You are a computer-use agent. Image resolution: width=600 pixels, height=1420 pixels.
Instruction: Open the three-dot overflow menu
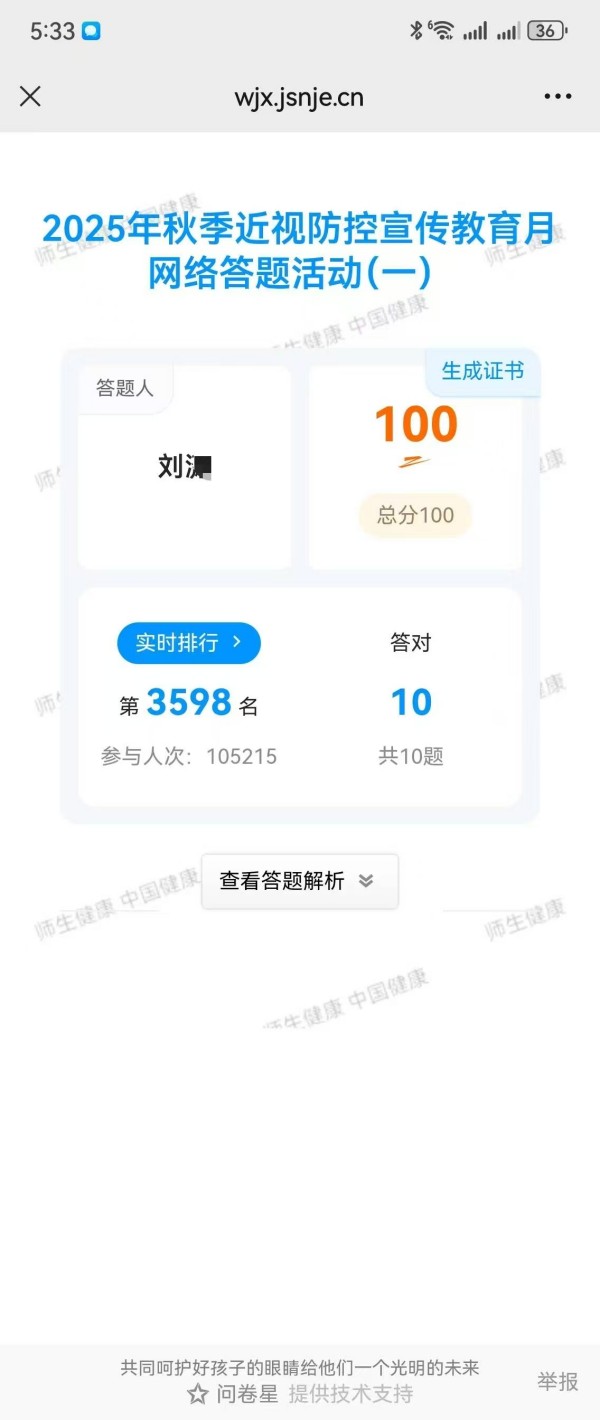coord(557,96)
